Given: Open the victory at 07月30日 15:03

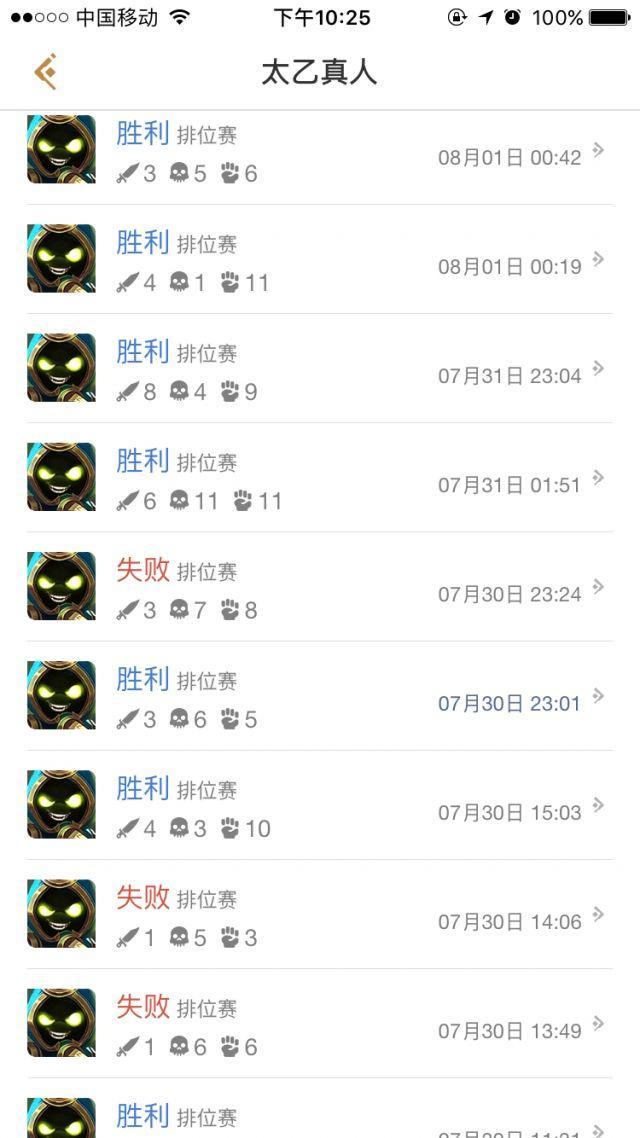Looking at the screenshot, I should tap(320, 805).
